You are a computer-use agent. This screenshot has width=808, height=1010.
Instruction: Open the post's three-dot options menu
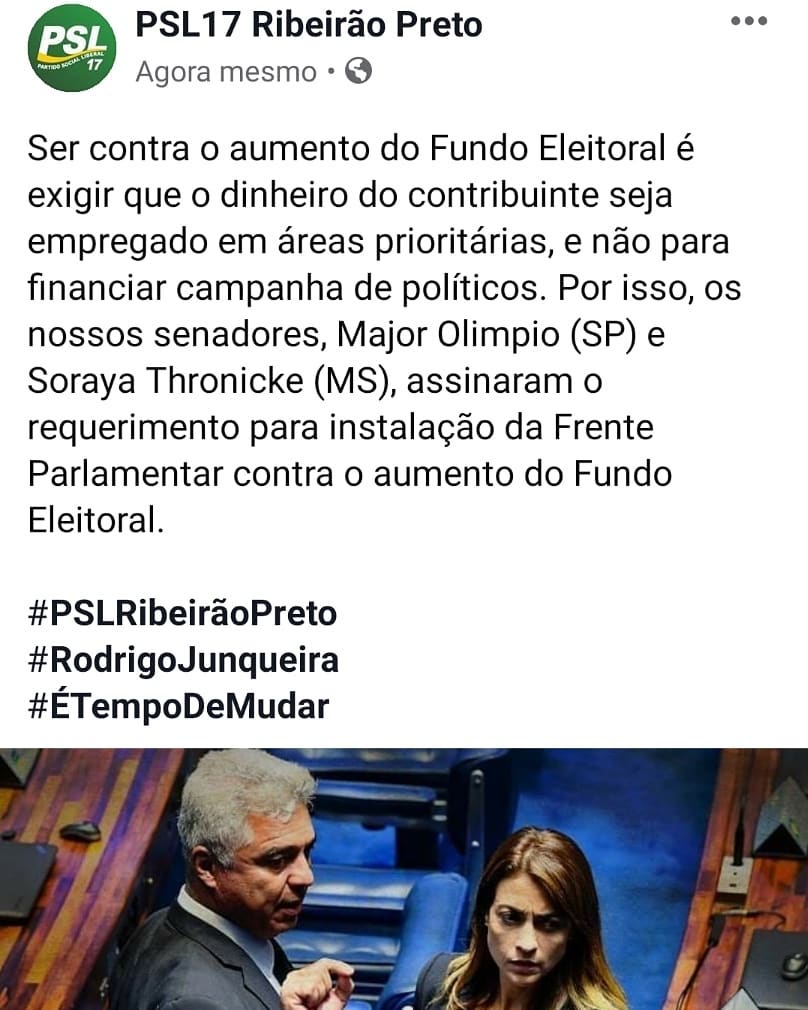click(x=749, y=21)
